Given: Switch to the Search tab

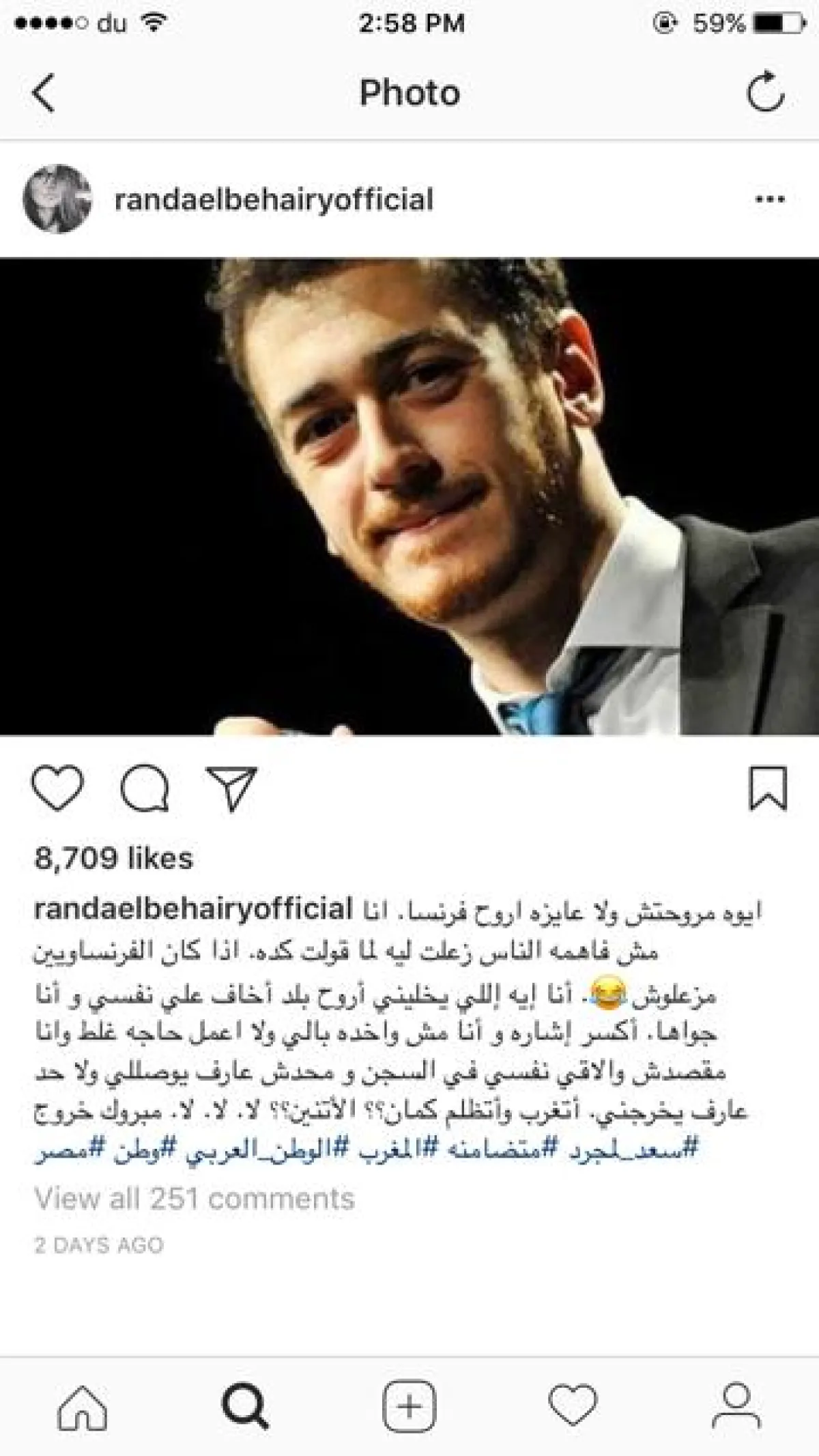Looking at the screenshot, I should [x=245, y=1407].
